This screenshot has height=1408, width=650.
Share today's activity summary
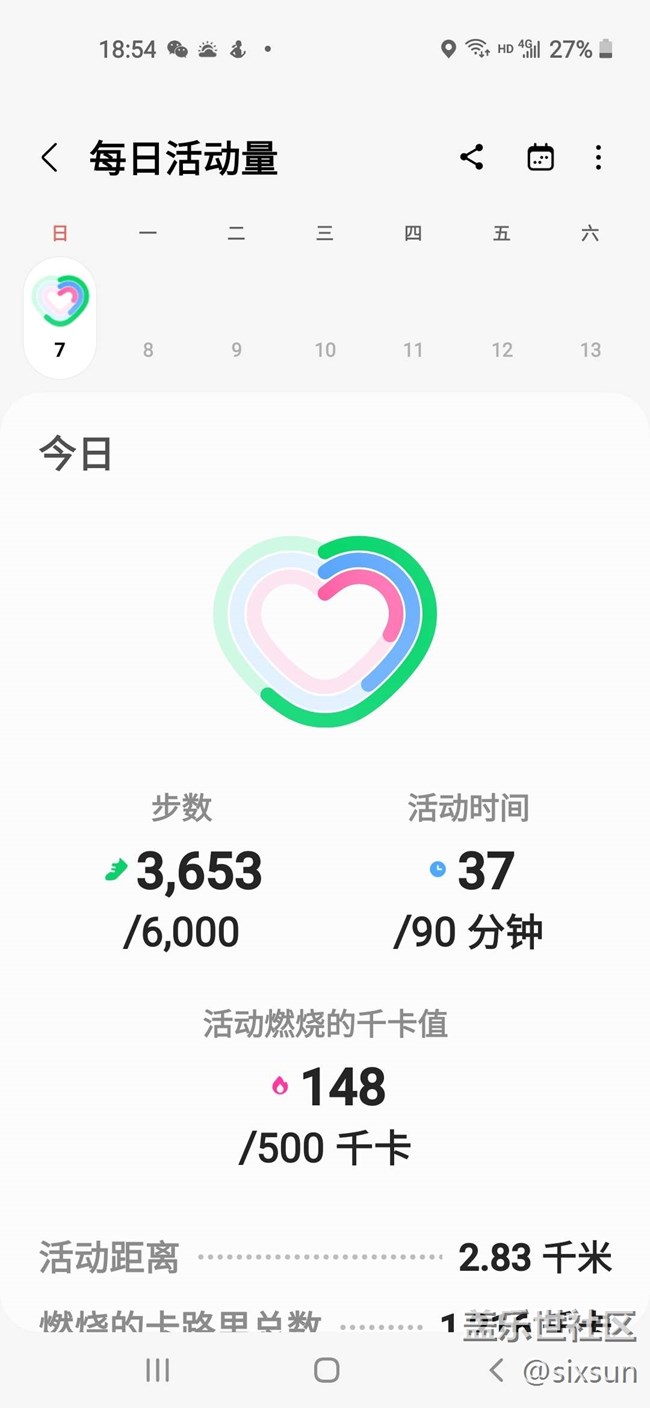click(x=472, y=157)
